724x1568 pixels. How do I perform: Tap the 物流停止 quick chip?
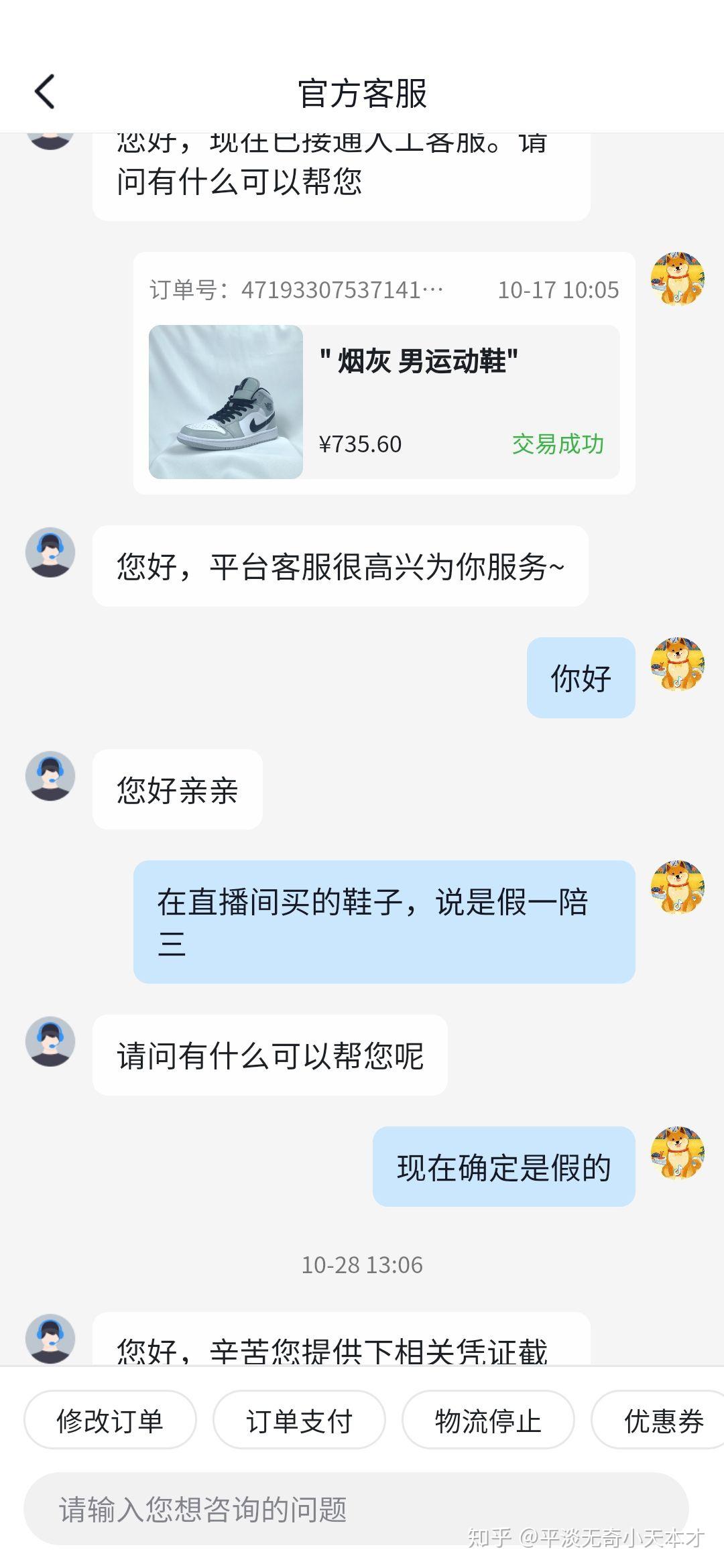pyautogui.click(x=488, y=1421)
